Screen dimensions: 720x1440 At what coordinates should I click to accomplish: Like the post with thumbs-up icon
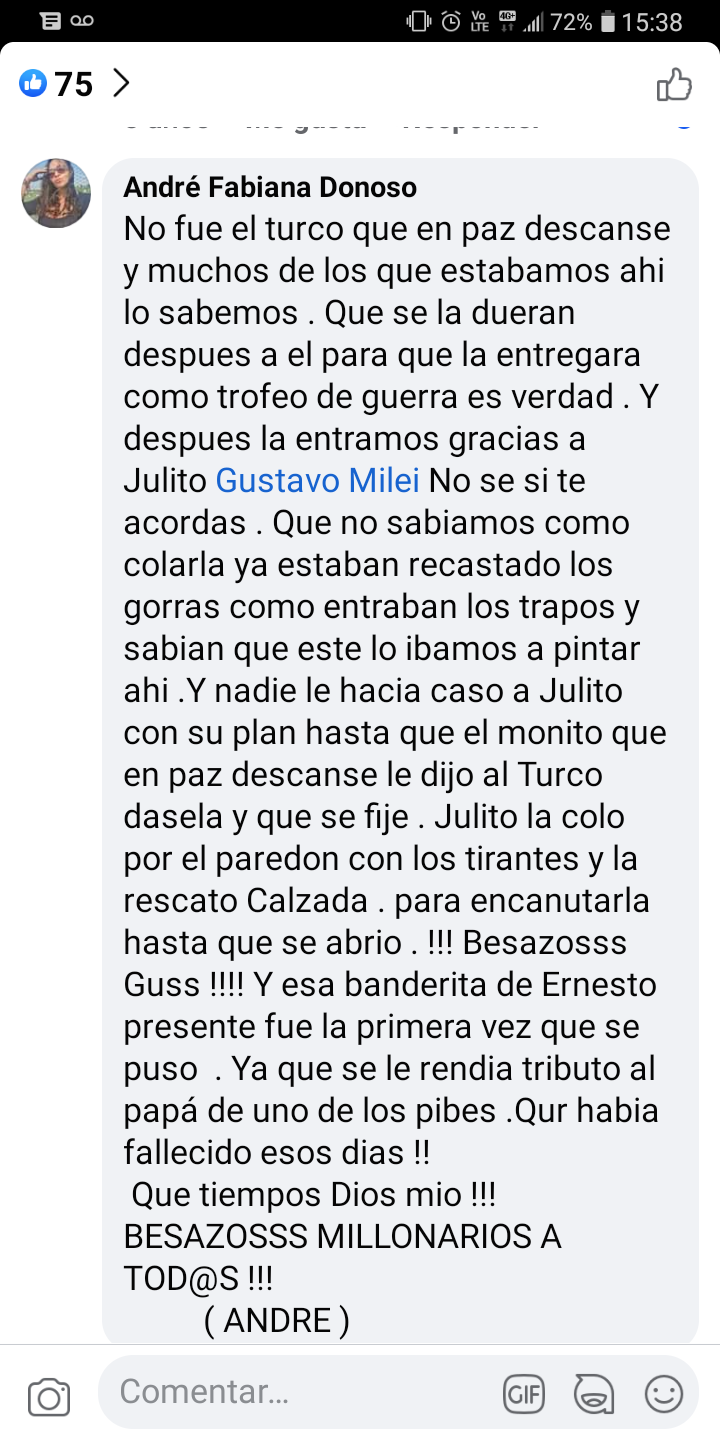[674, 85]
